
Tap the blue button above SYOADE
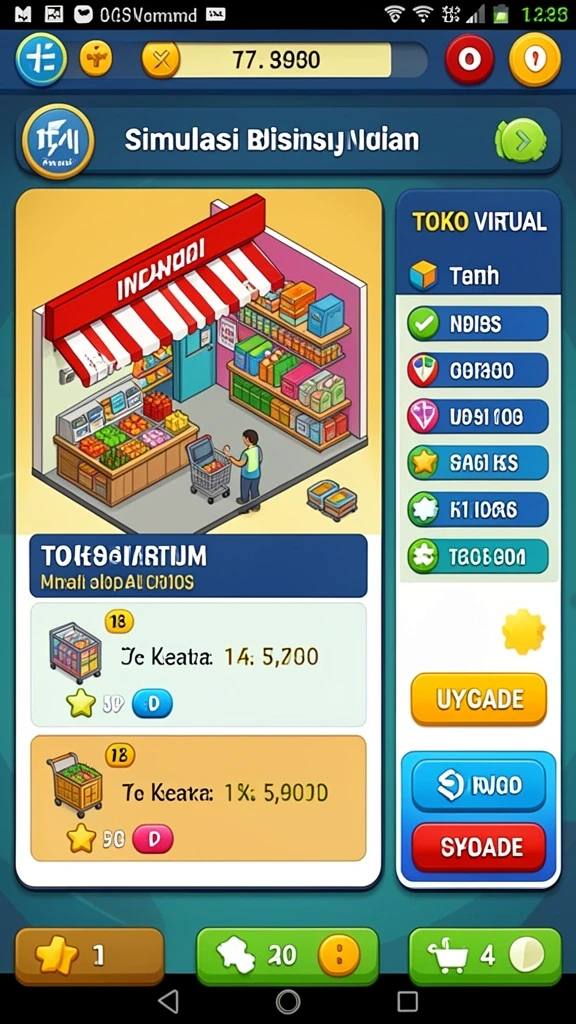[x=479, y=784]
